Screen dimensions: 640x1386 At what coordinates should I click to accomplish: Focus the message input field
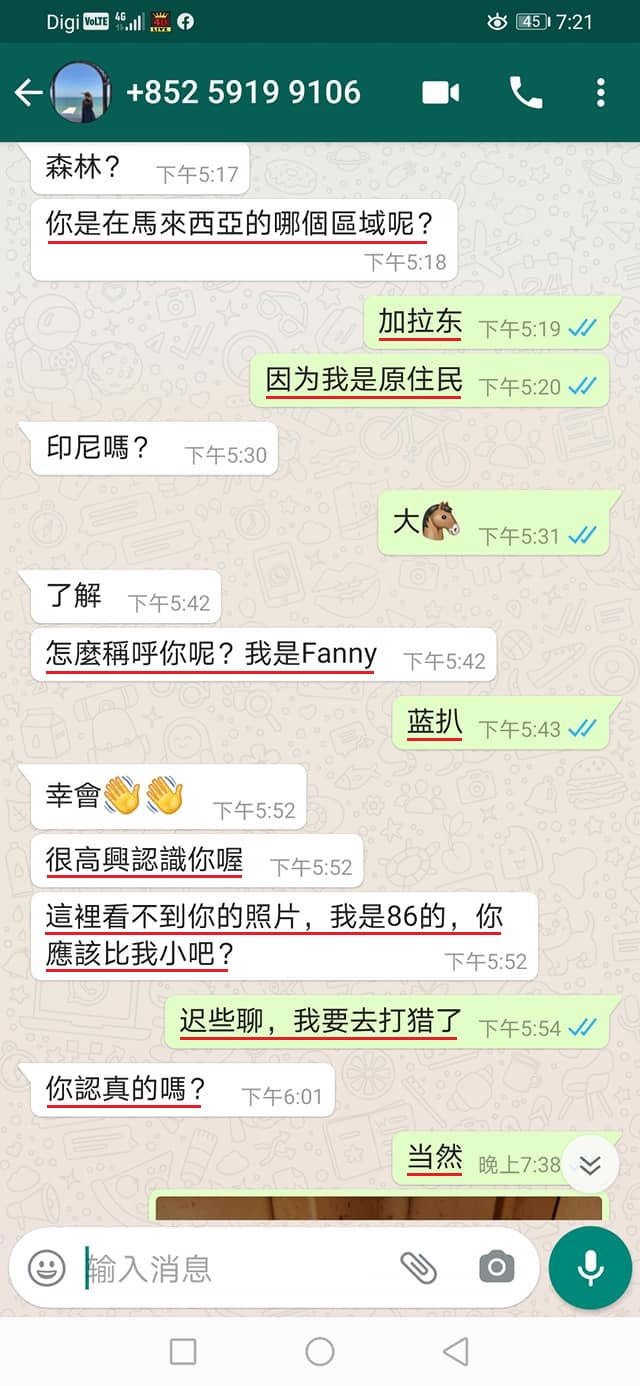coord(230,1269)
